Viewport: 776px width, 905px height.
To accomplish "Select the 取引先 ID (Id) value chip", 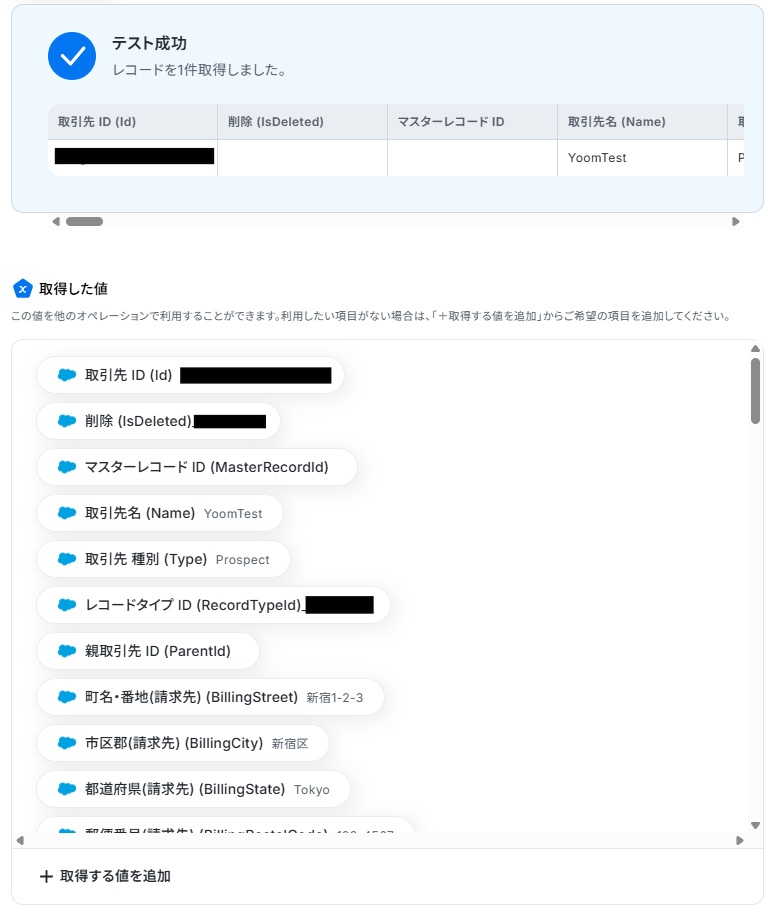I will [190, 375].
